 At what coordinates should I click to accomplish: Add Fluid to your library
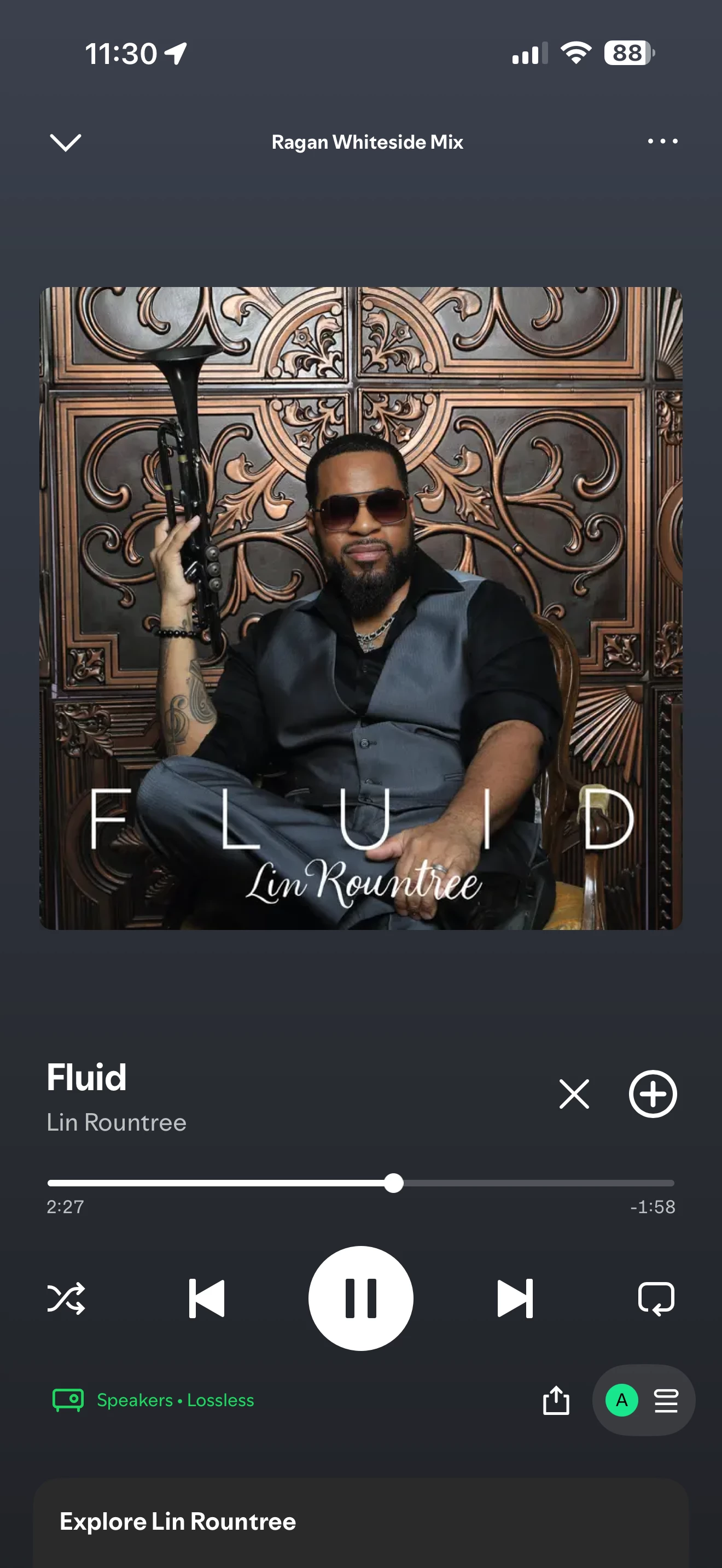[x=653, y=1094]
